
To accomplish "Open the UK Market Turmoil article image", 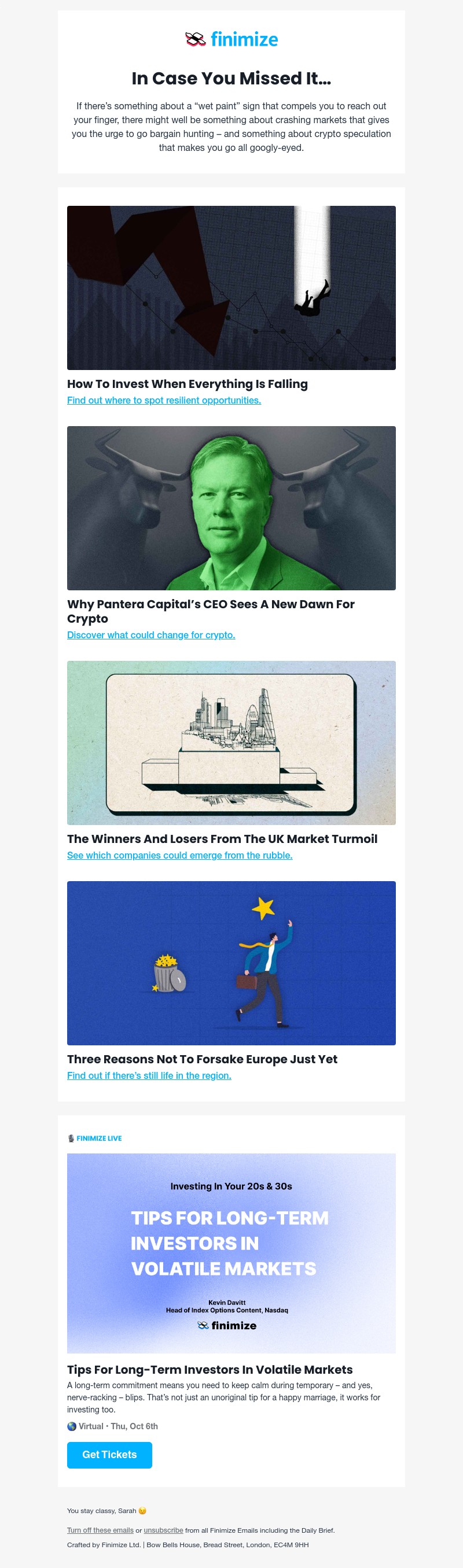I will (231, 742).
